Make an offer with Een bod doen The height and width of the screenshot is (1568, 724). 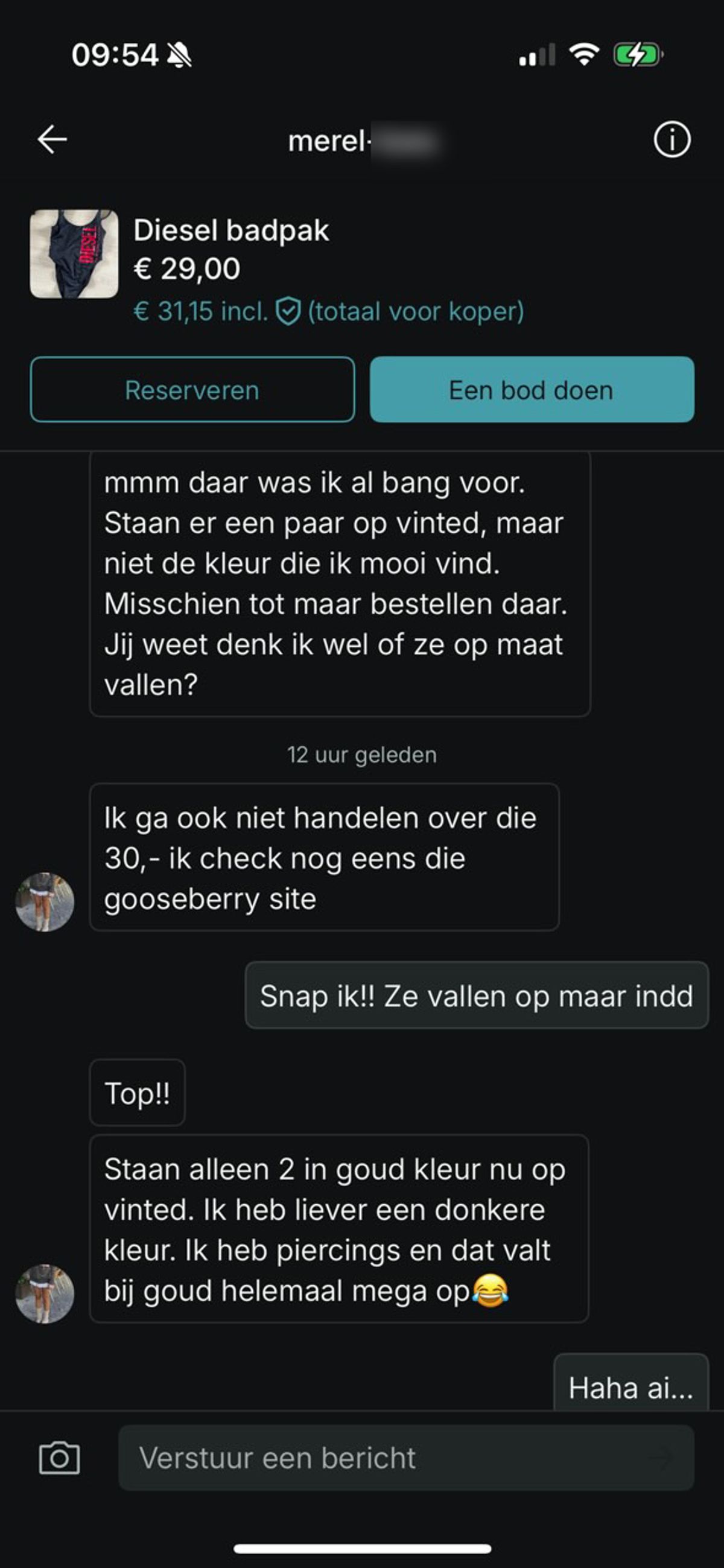[532, 390]
